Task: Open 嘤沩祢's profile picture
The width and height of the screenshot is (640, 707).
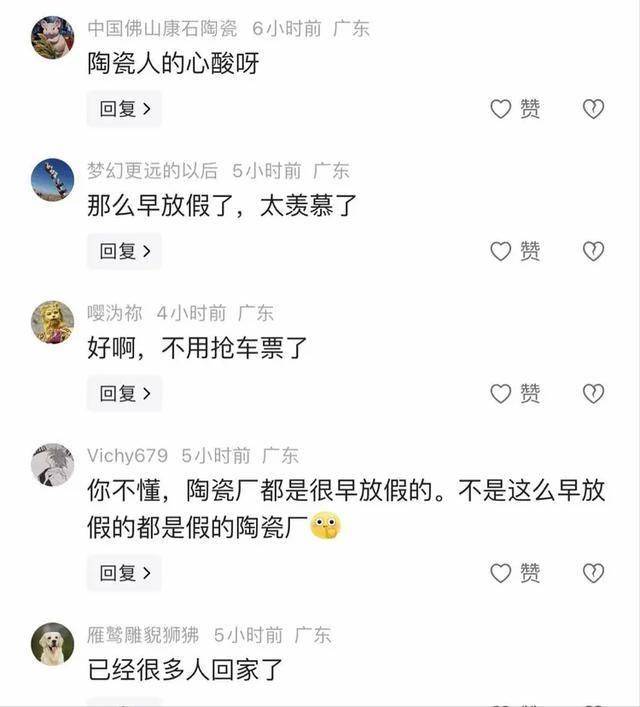Action: tap(53, 322)
